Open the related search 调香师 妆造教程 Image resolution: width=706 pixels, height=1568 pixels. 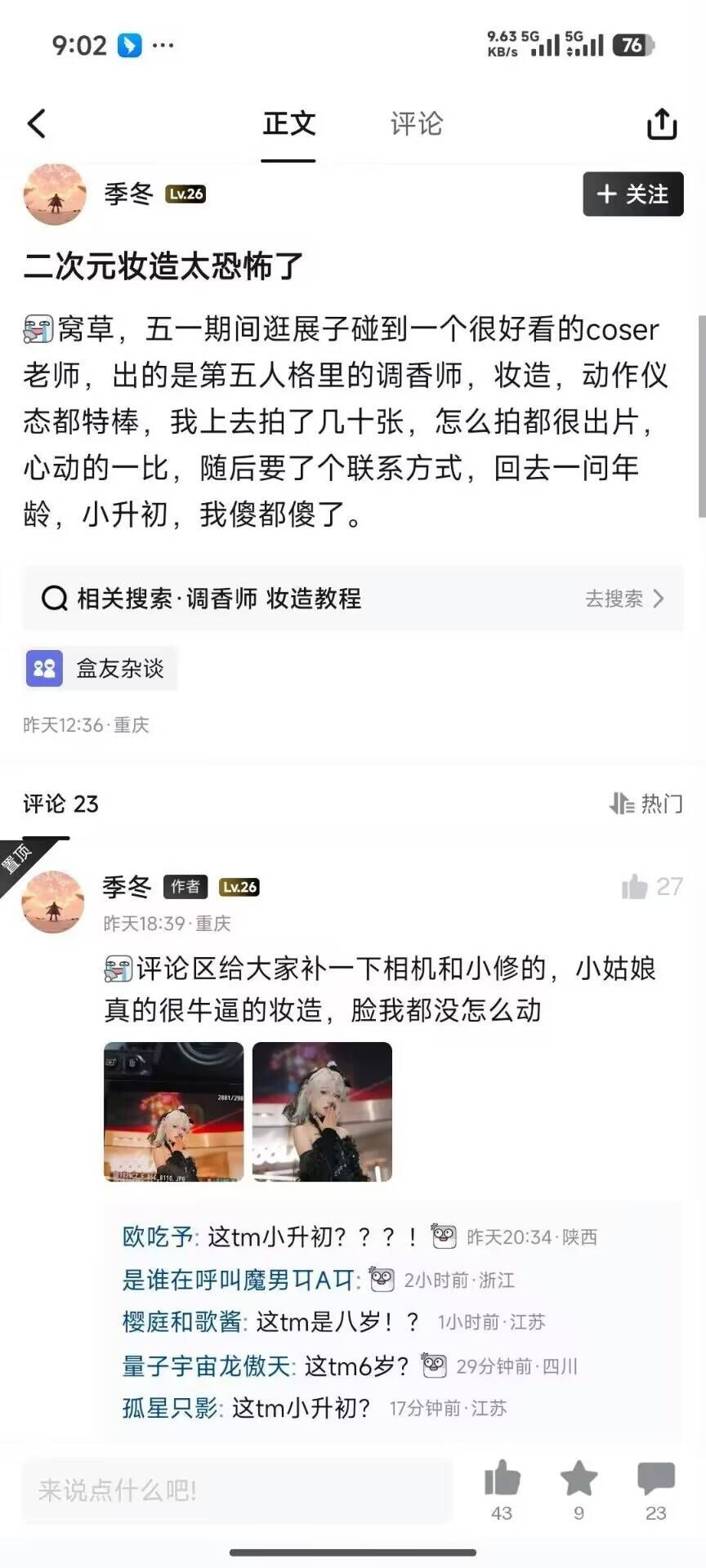pos(353,599)
